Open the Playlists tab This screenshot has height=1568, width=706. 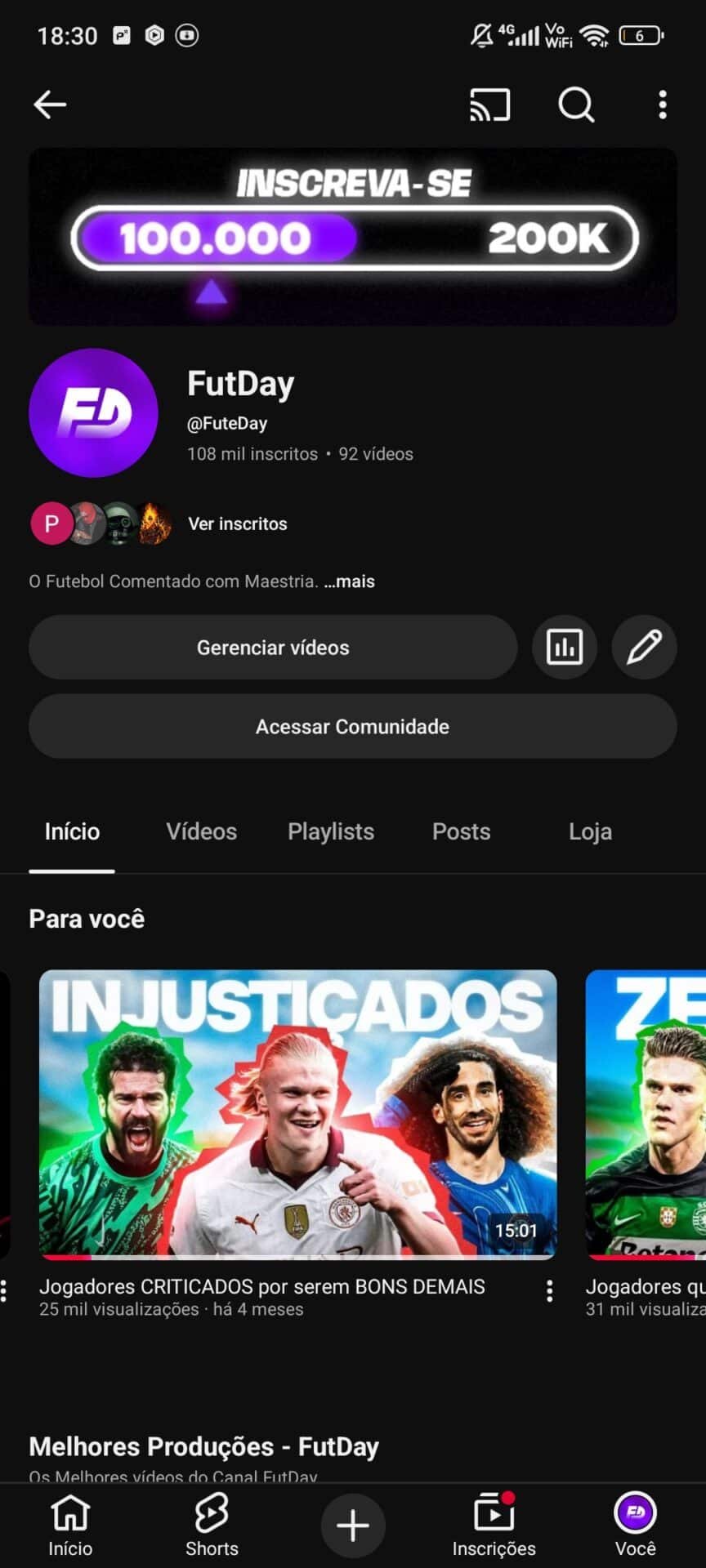(x=330, y=831)
